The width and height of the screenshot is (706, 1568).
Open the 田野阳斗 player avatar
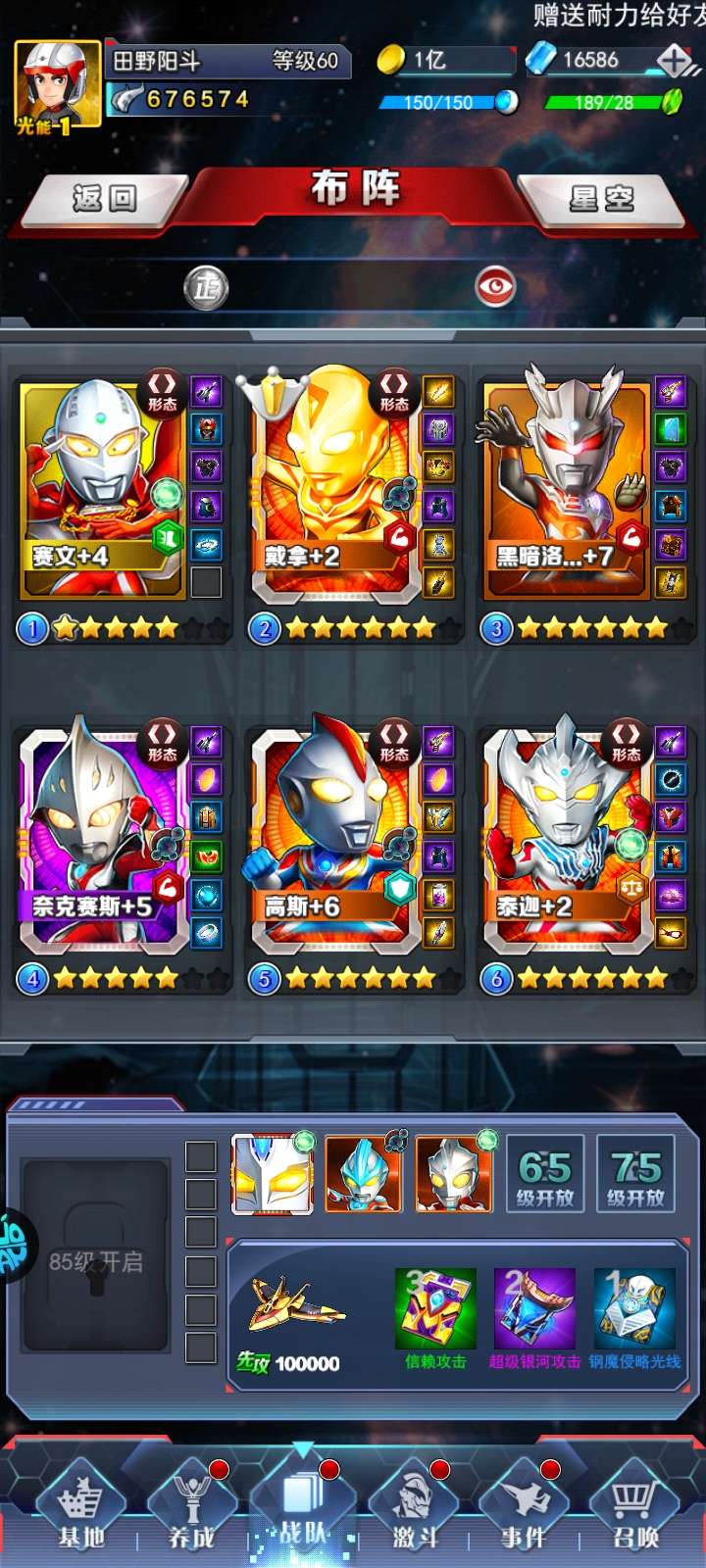(x=57, y=86)
